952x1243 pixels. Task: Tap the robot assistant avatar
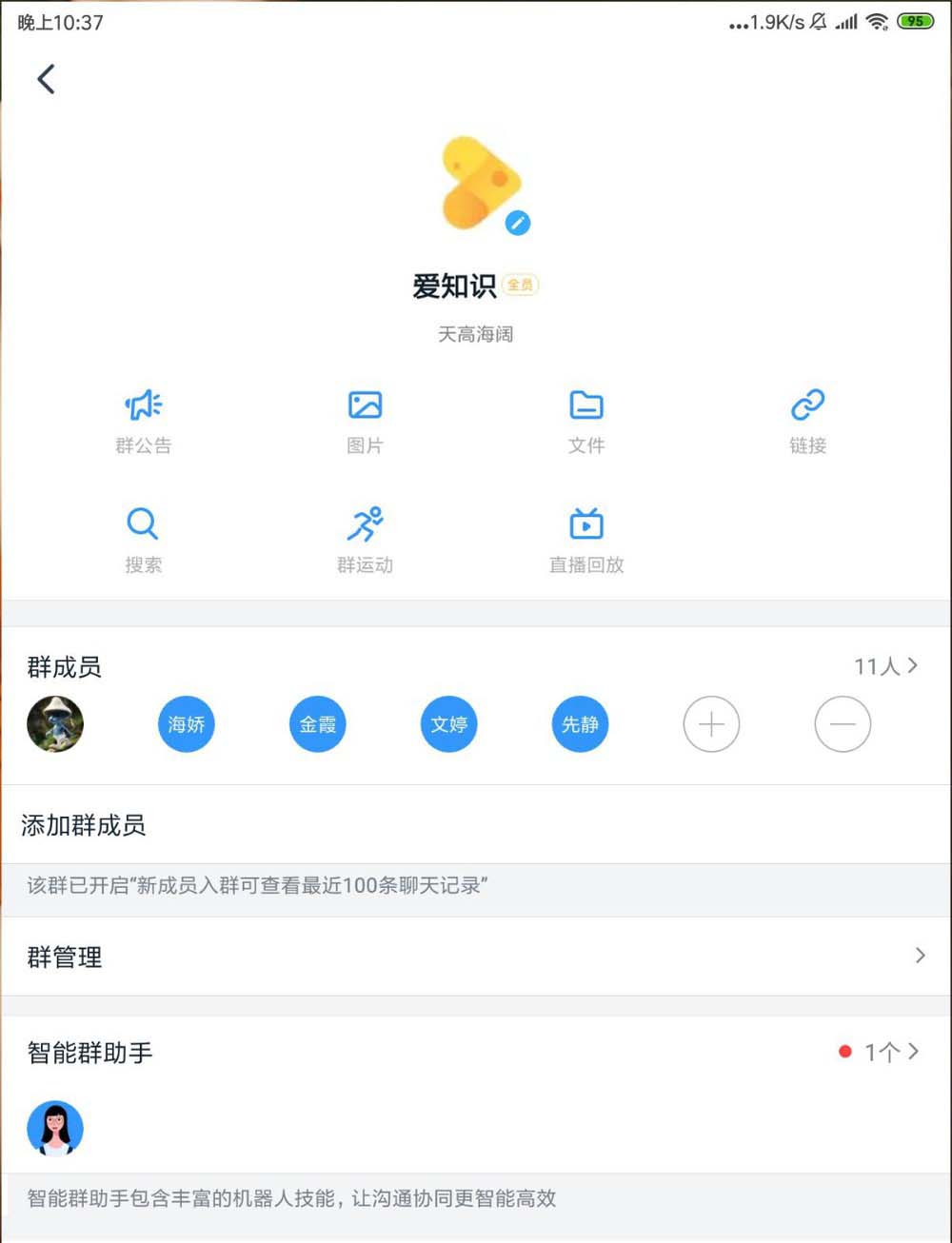55,1129
